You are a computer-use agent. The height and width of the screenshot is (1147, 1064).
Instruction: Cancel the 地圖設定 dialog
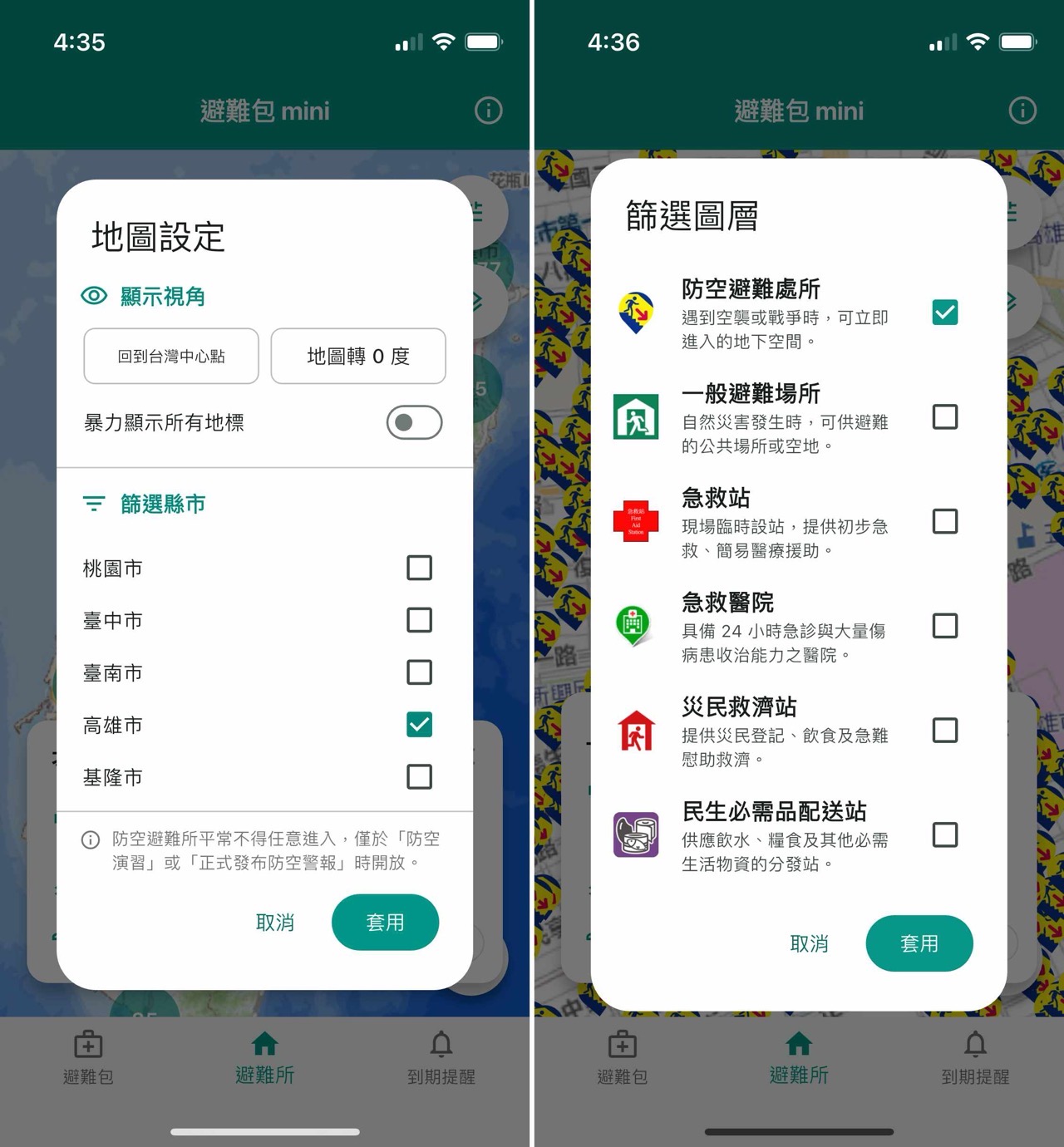(x=275, y=922)
